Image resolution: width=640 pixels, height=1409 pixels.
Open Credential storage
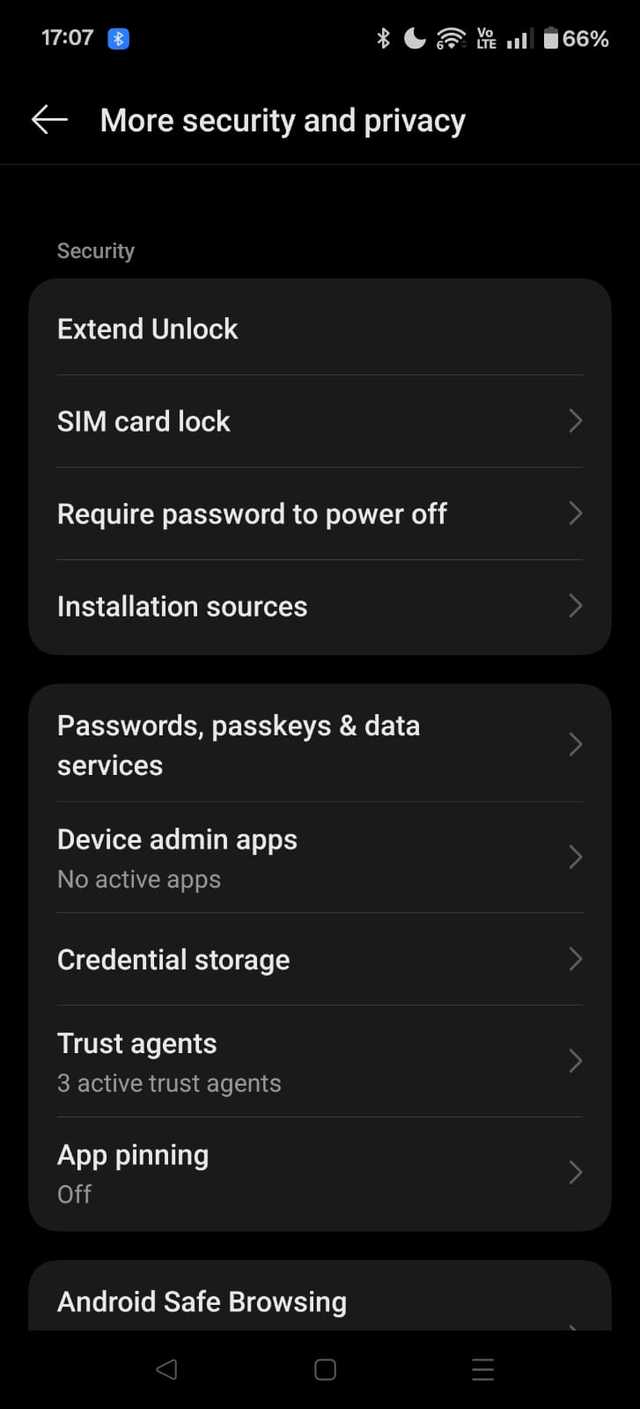[x=320, y=959]
